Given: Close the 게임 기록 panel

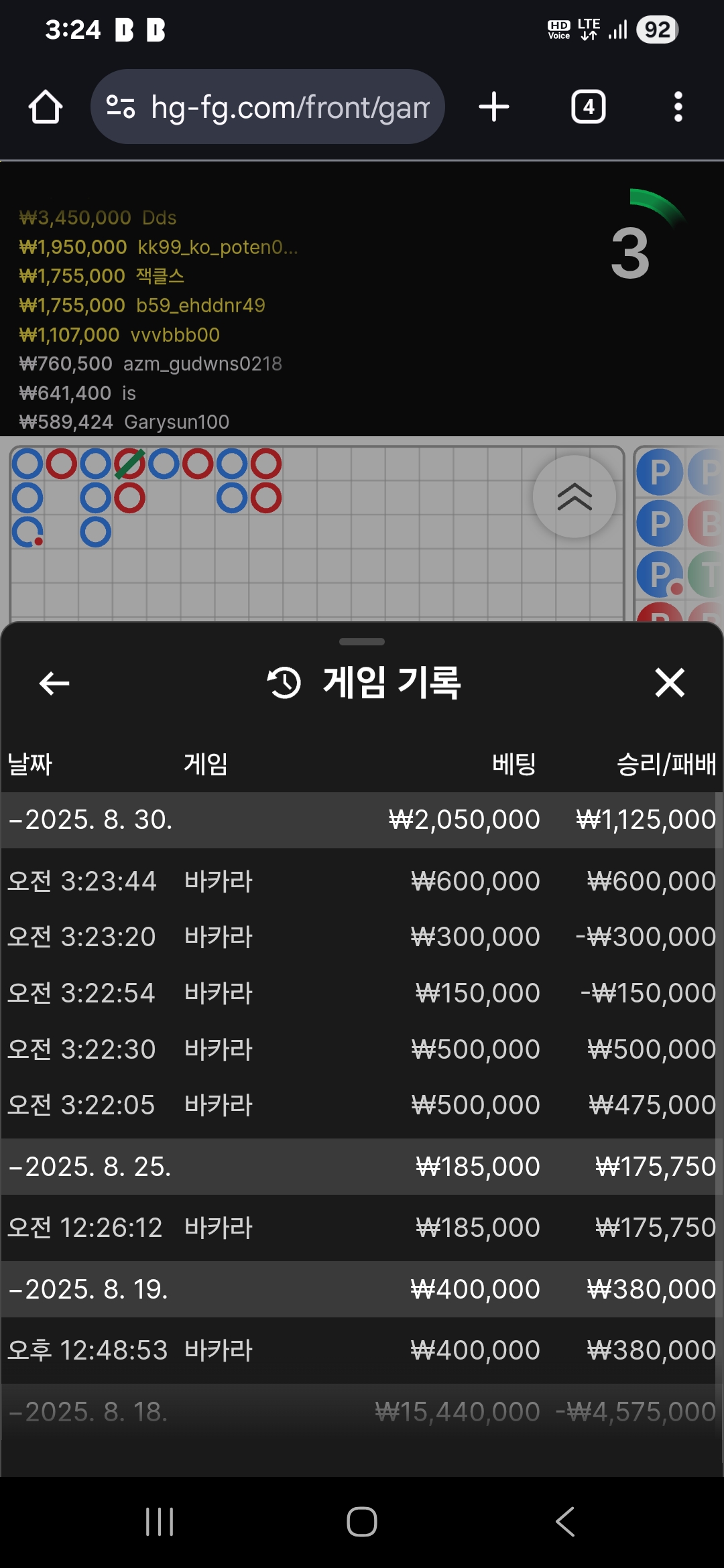Looking at the screenshot, I should click(x=670, y=683).
